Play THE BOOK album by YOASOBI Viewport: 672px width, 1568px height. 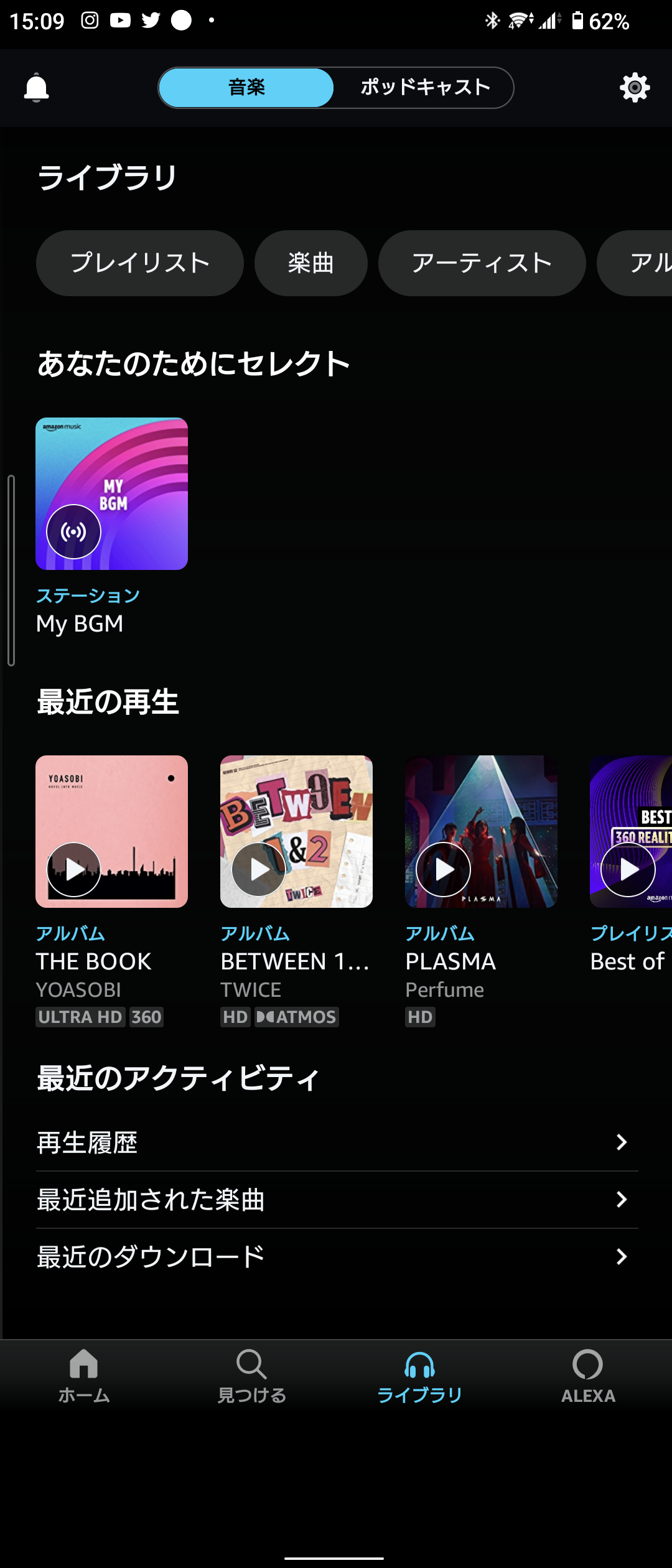click(x=74, y=869)
